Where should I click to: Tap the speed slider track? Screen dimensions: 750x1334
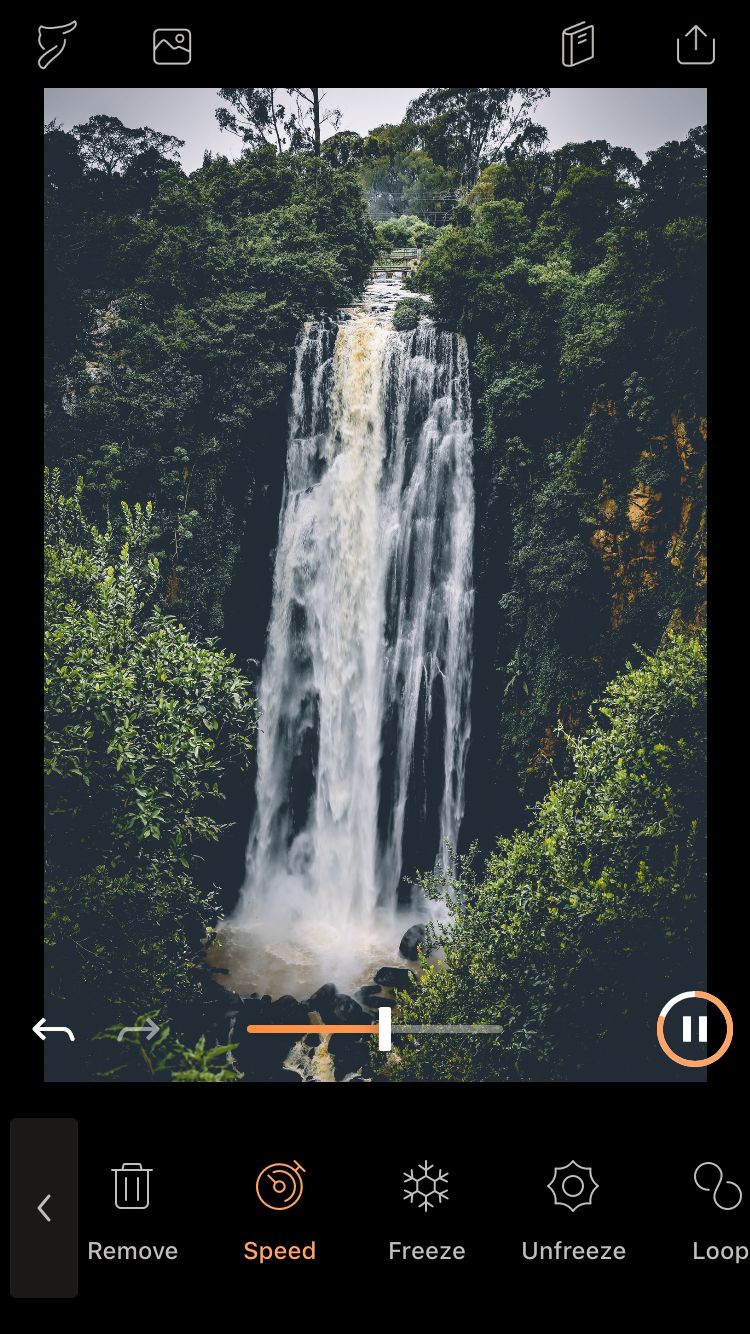coord(375,1029)
